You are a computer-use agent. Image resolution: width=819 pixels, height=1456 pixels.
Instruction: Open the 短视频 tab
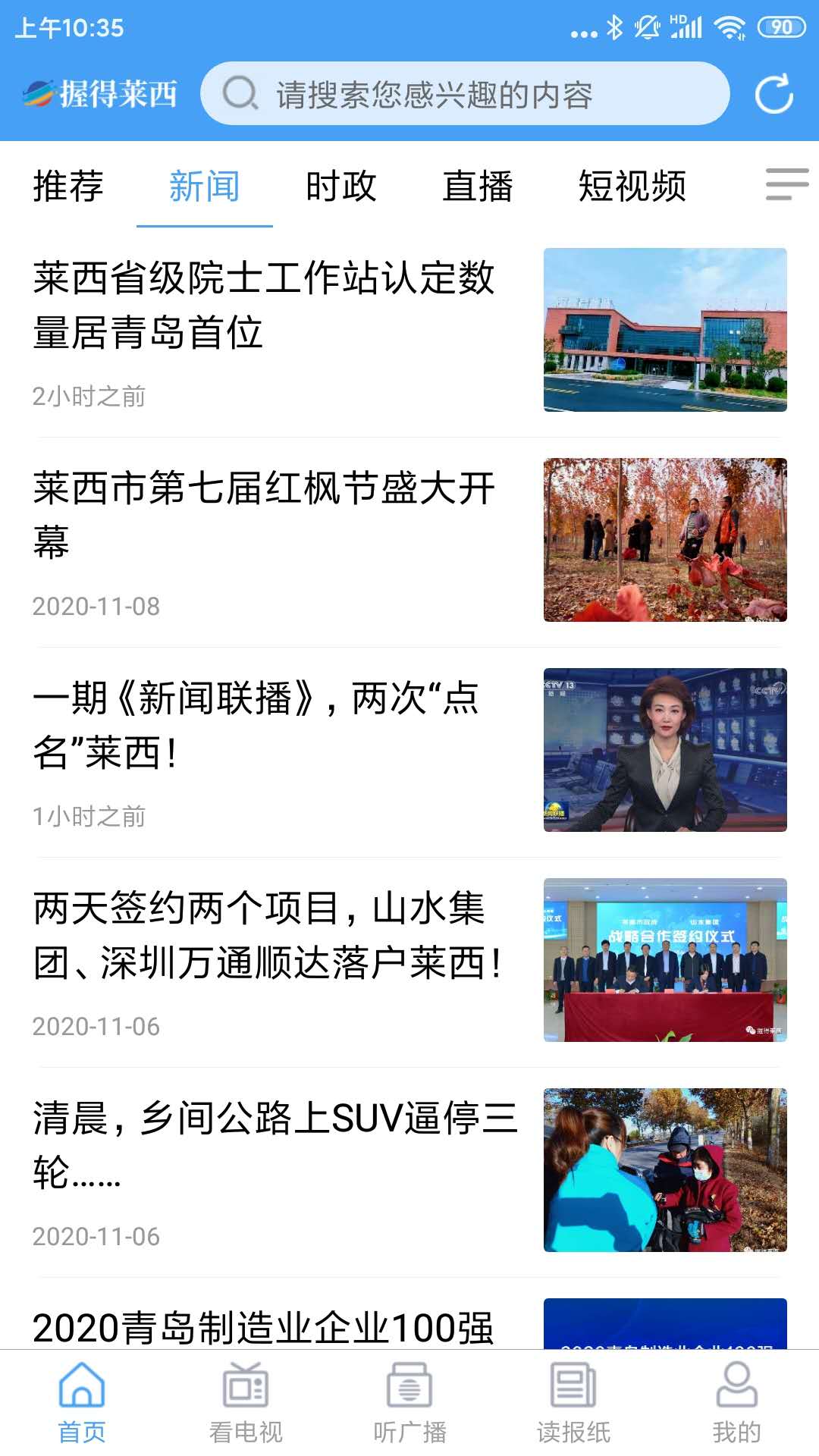coord(634,187)
